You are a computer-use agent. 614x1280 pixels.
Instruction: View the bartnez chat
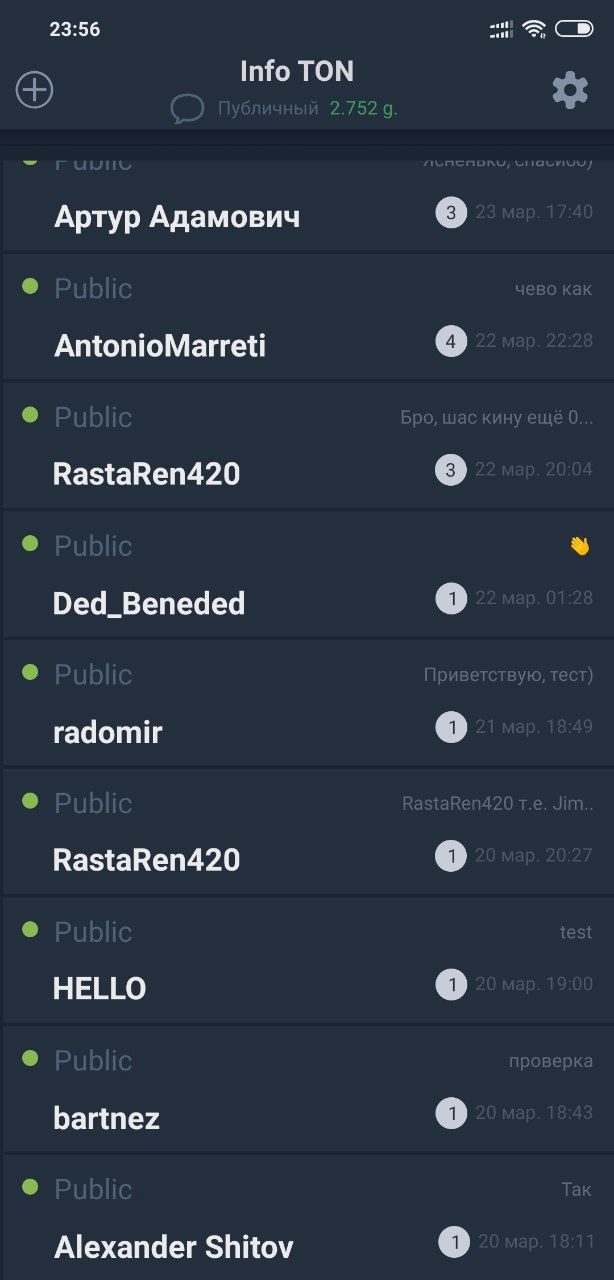307,1089
